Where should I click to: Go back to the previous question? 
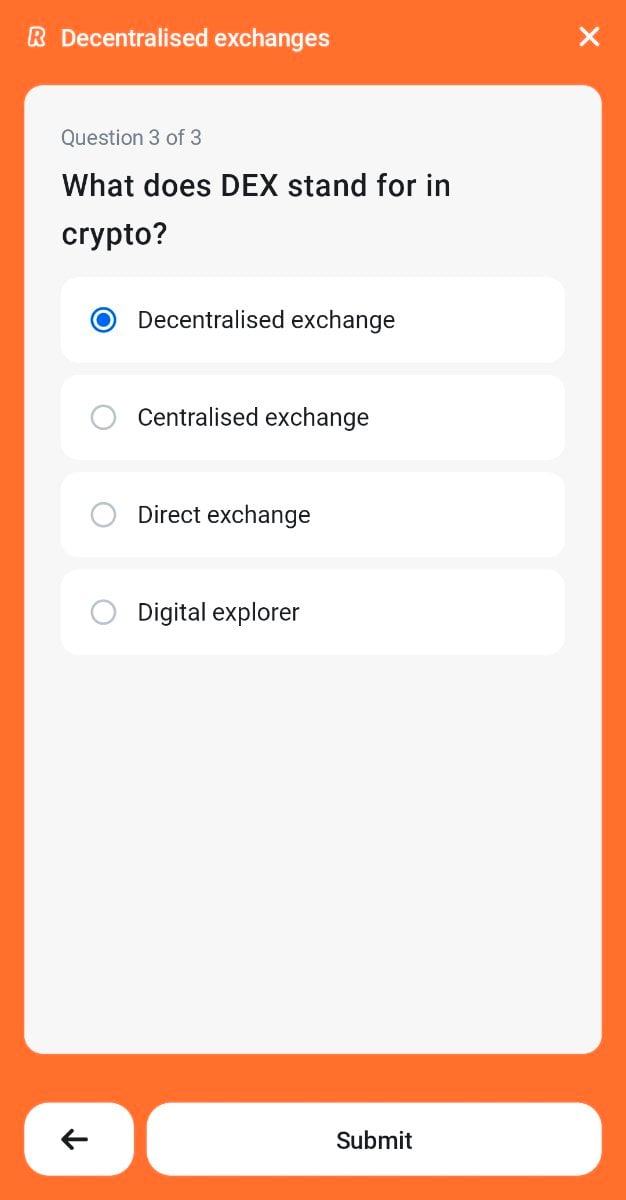[x=79, y=1139]
